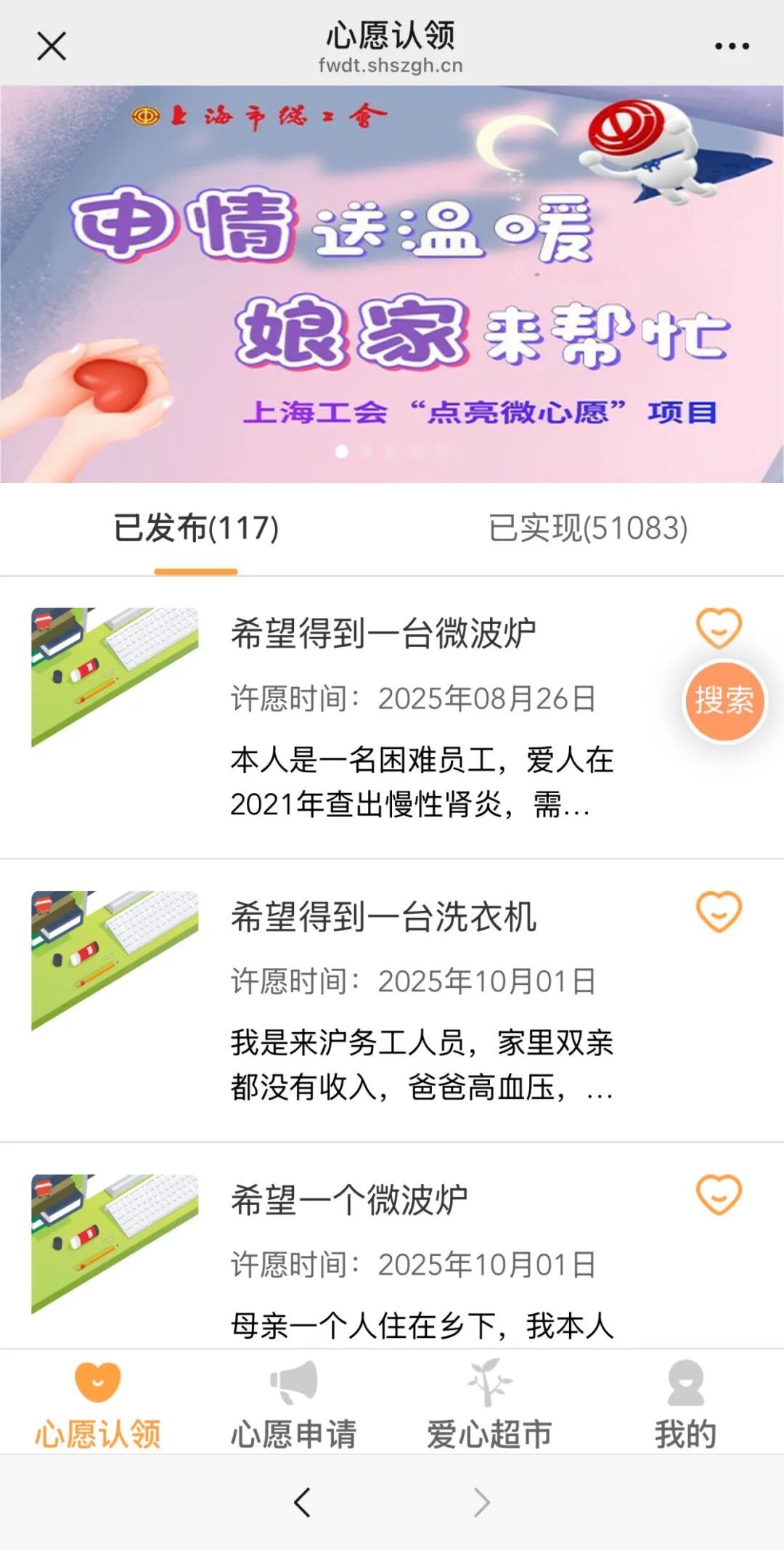Image resolution: width=784 pixels, height=1550 pixels.
Task: Claim the 希望得到一台洗衣机 wish heart
Action: tap(719, 911)
